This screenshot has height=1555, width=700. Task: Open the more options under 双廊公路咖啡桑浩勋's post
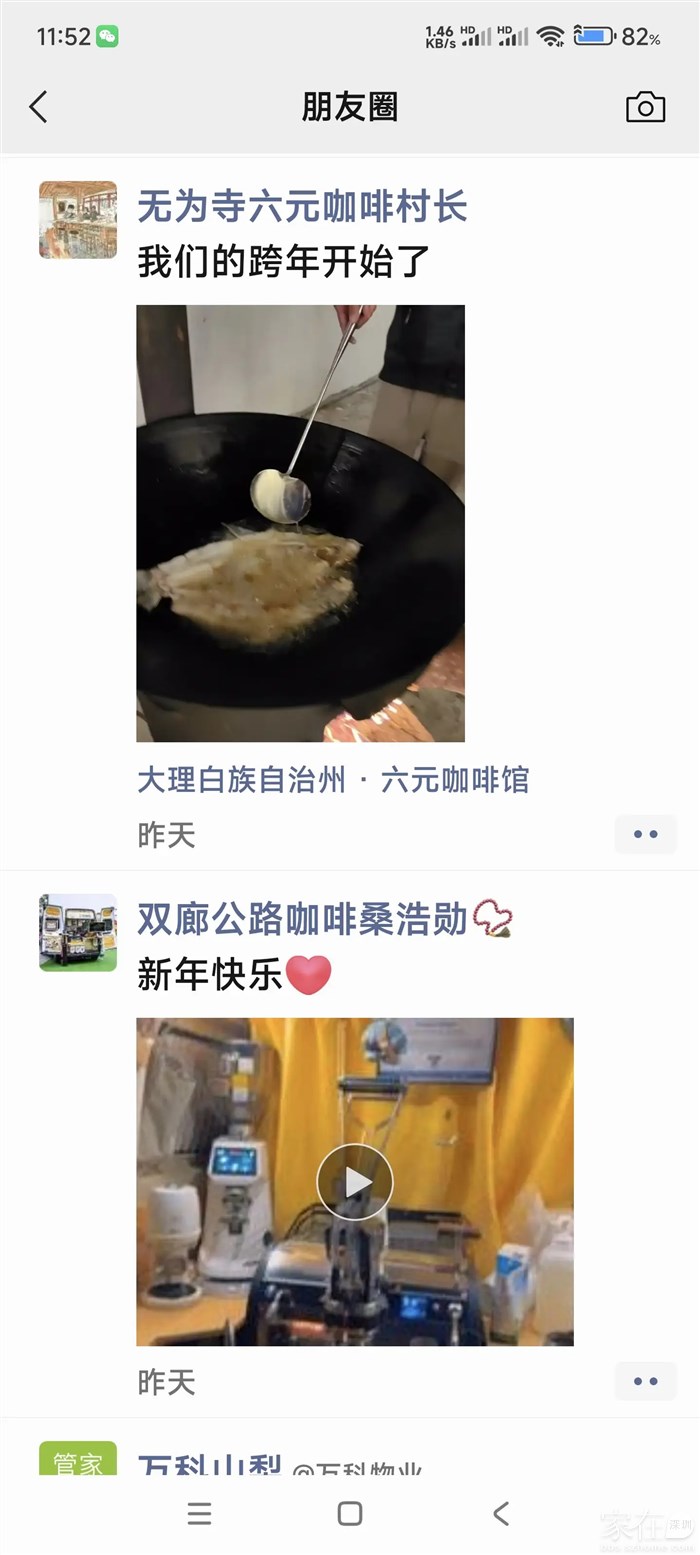[x=645, y=1382]
